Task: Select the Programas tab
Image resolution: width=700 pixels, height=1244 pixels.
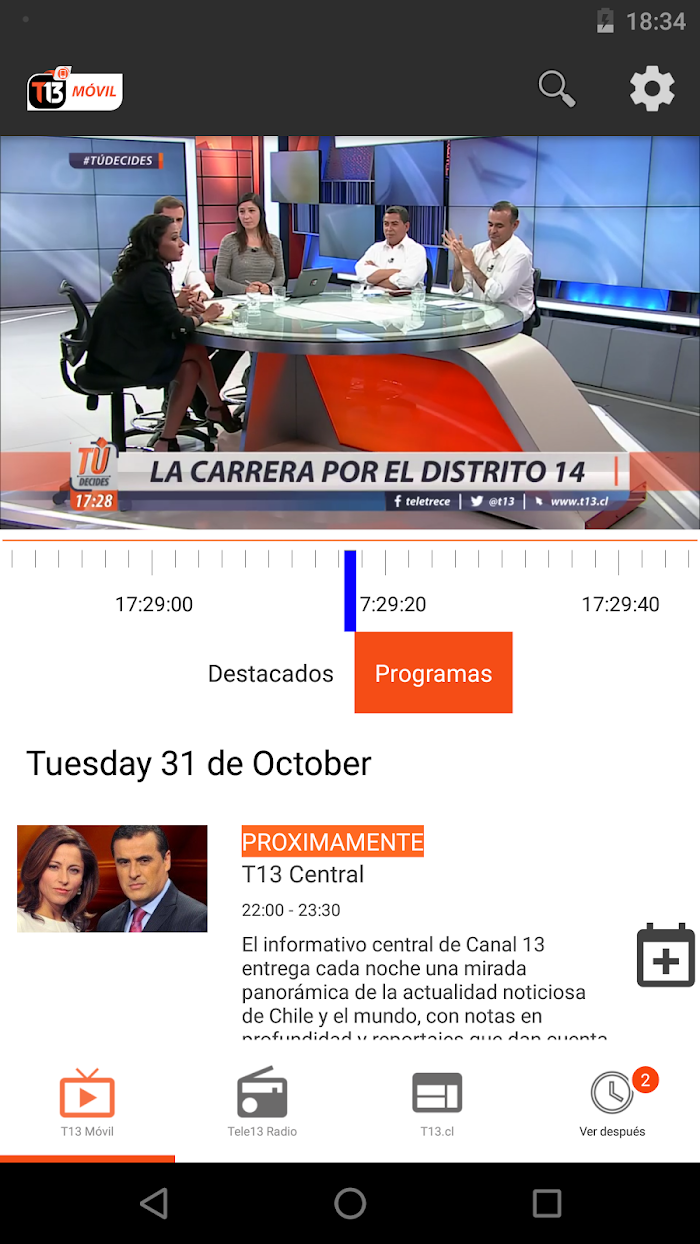Action: (x=433, y=673)
